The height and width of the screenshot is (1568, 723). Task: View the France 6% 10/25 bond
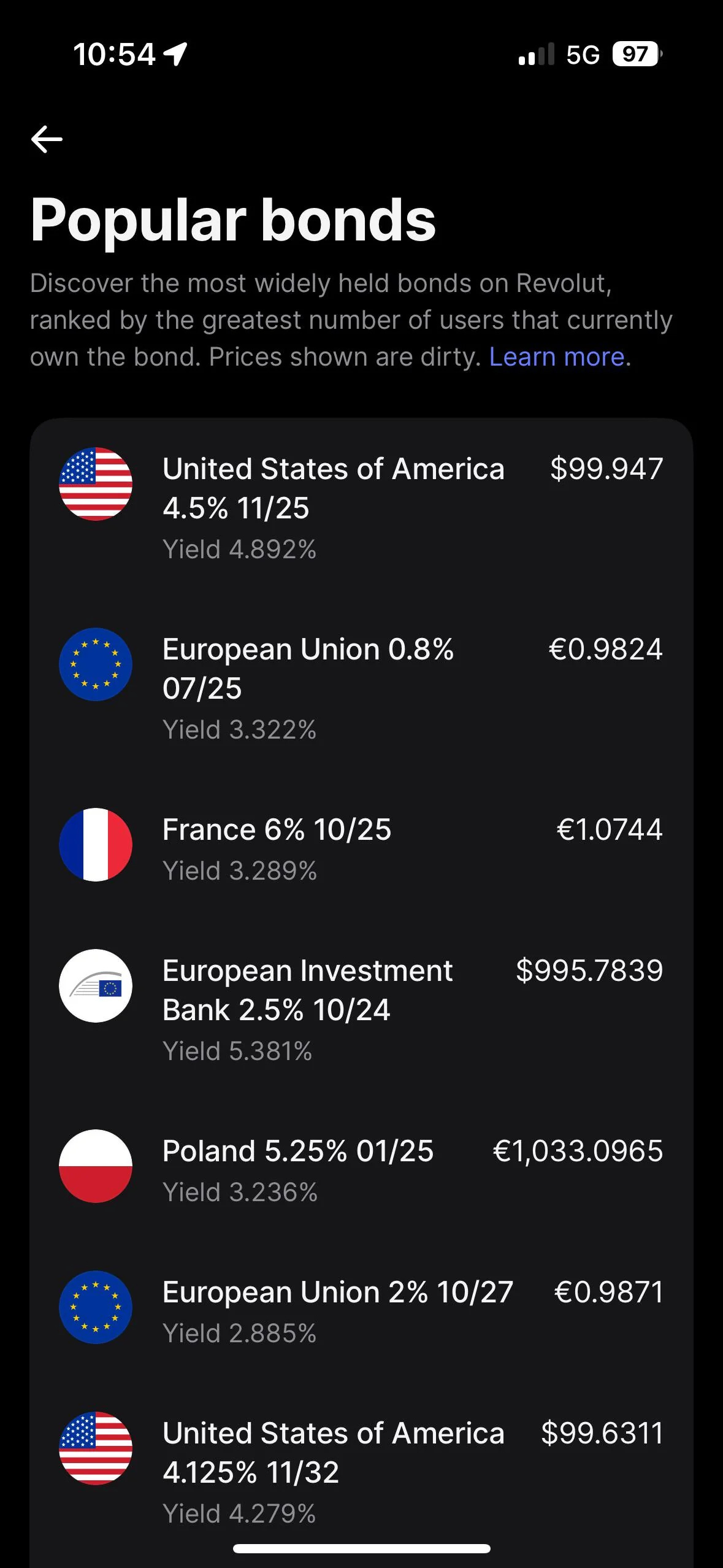[361, 849]
